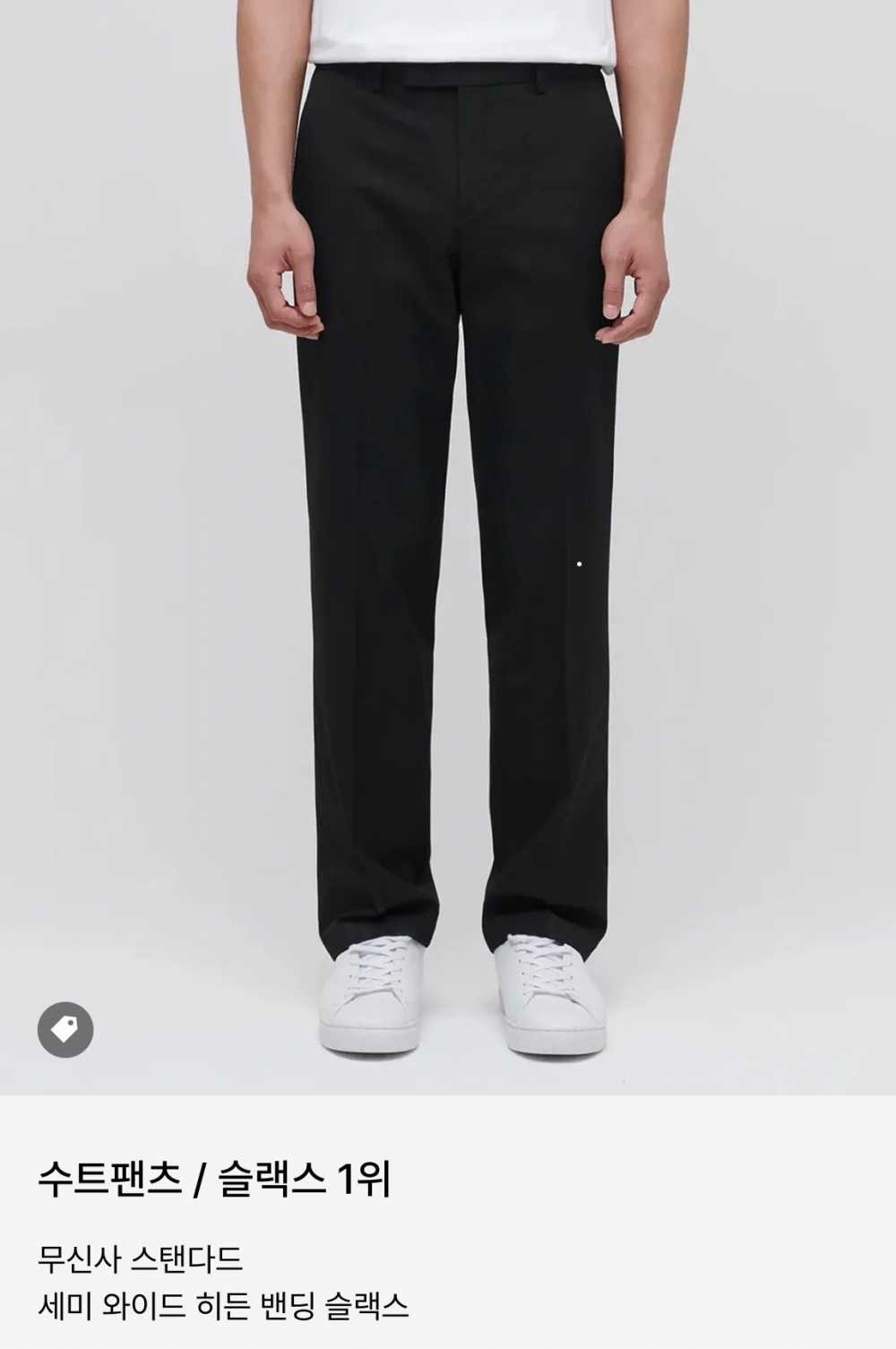This screenshot has width=896, height=1349.
Task: Show product tags on the slacks photo
Action: point(65,1029)
